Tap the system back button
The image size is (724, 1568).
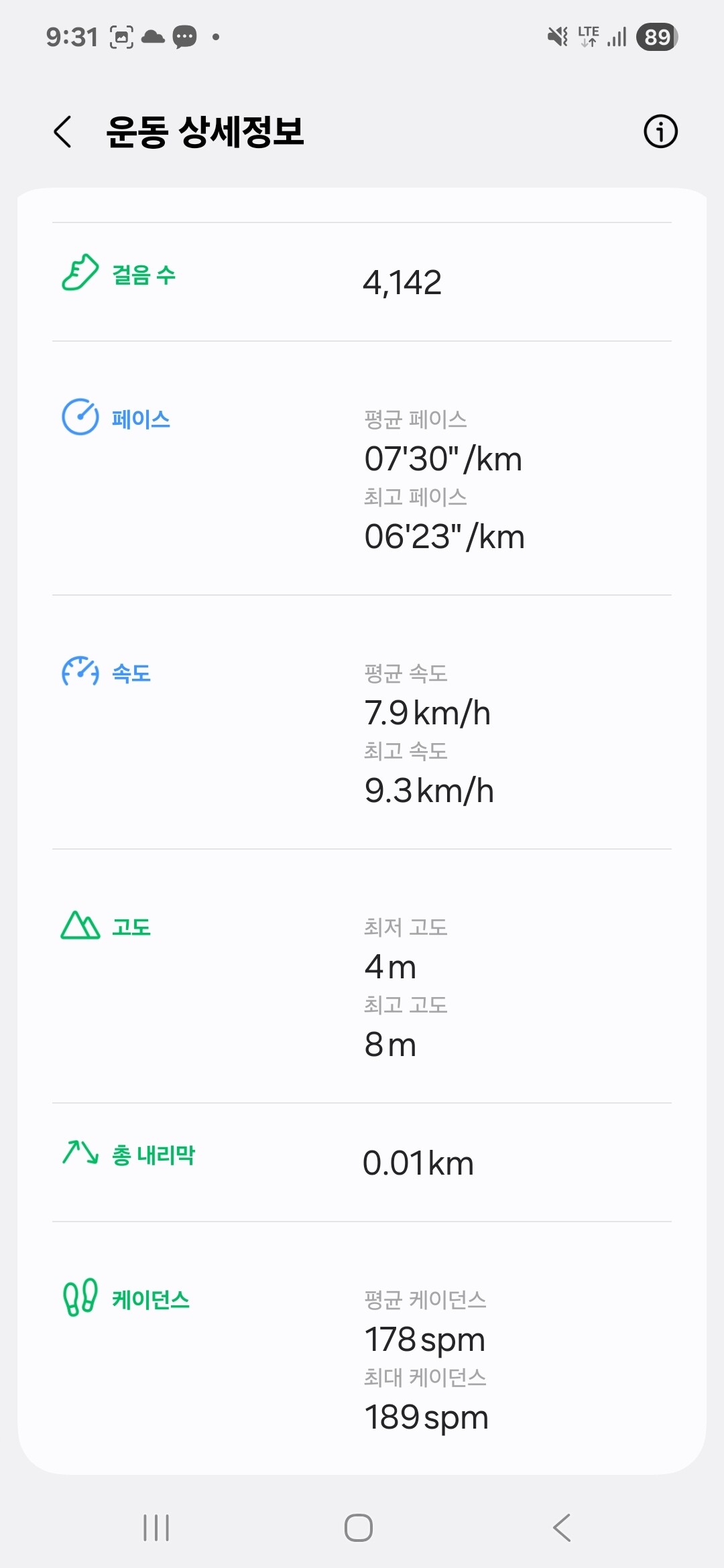(x=562, y=1528)
